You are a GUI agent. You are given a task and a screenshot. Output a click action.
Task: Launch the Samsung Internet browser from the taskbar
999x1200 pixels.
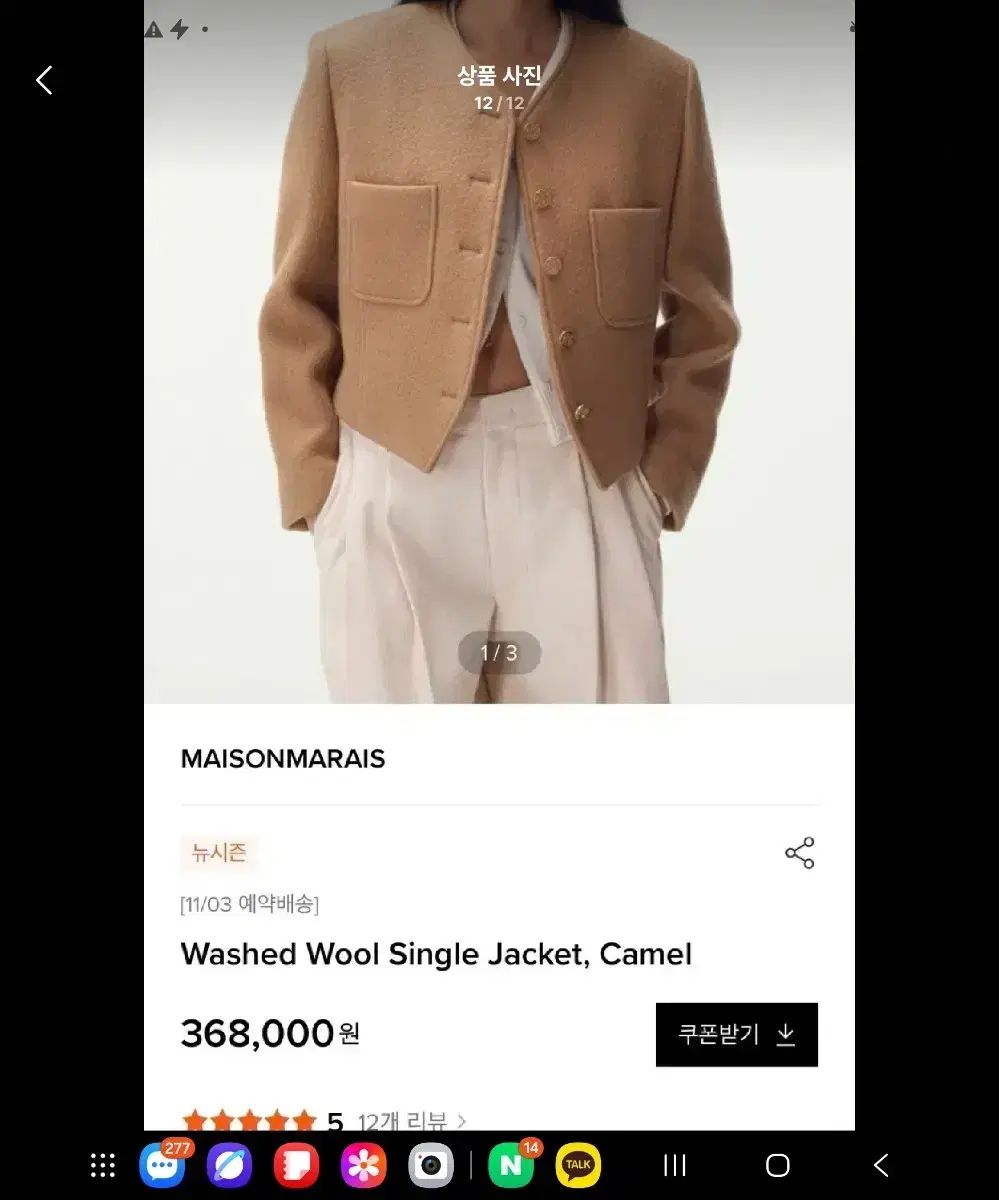tap(229, 1165)
